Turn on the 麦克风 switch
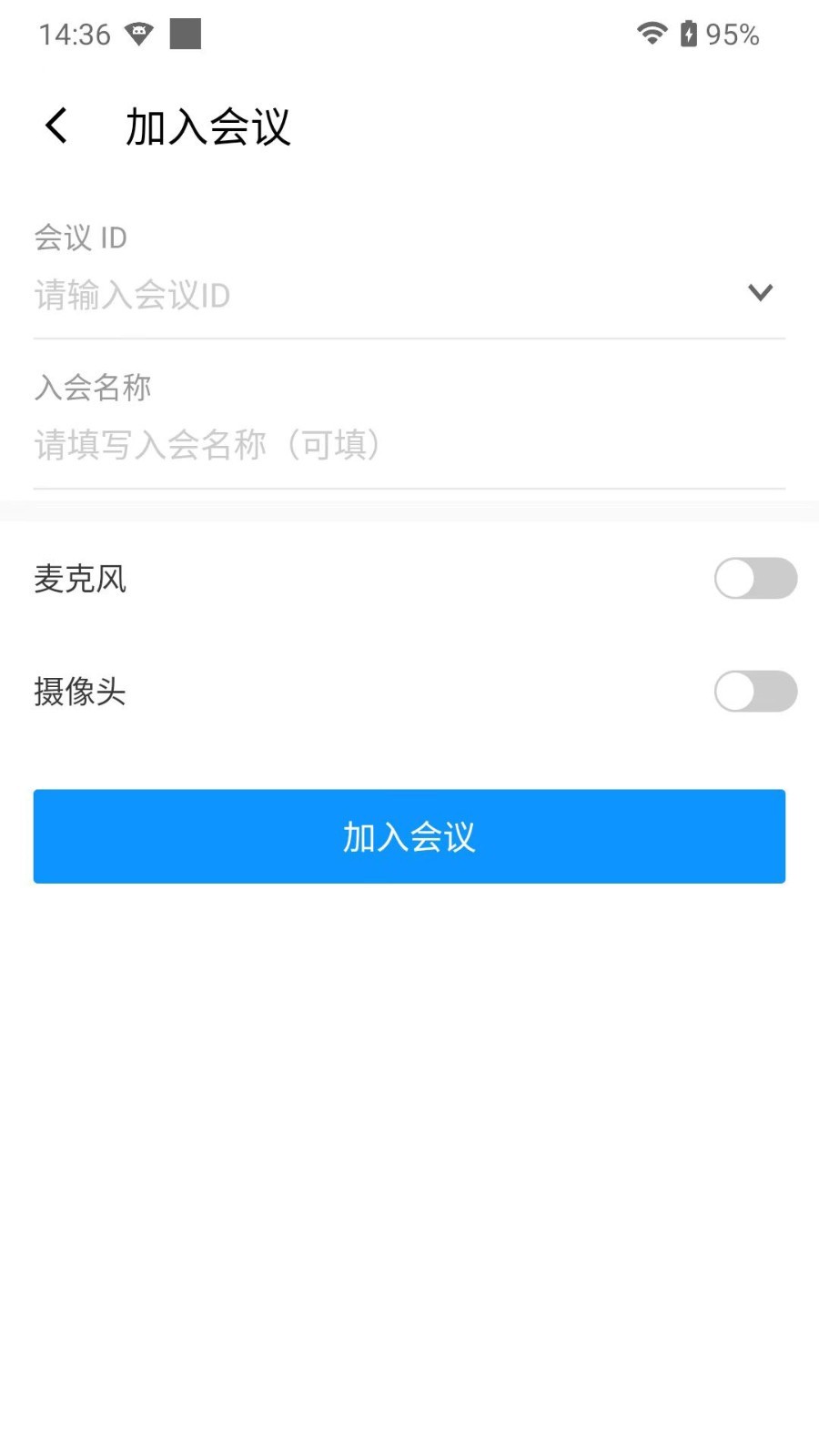The height and width of the screenshot is (1456, 819). coord(755,579)
